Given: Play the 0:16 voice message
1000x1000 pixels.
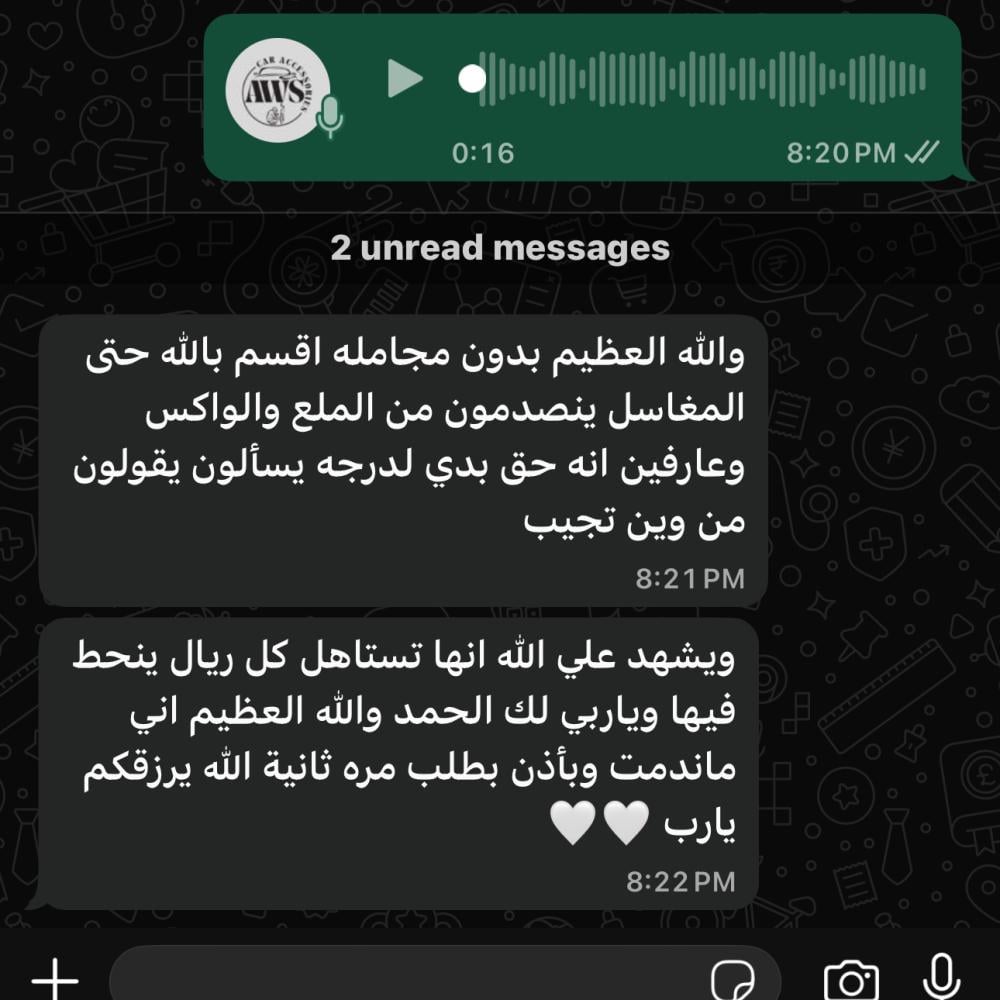Looking at the screenshot, I should (405, 79).
